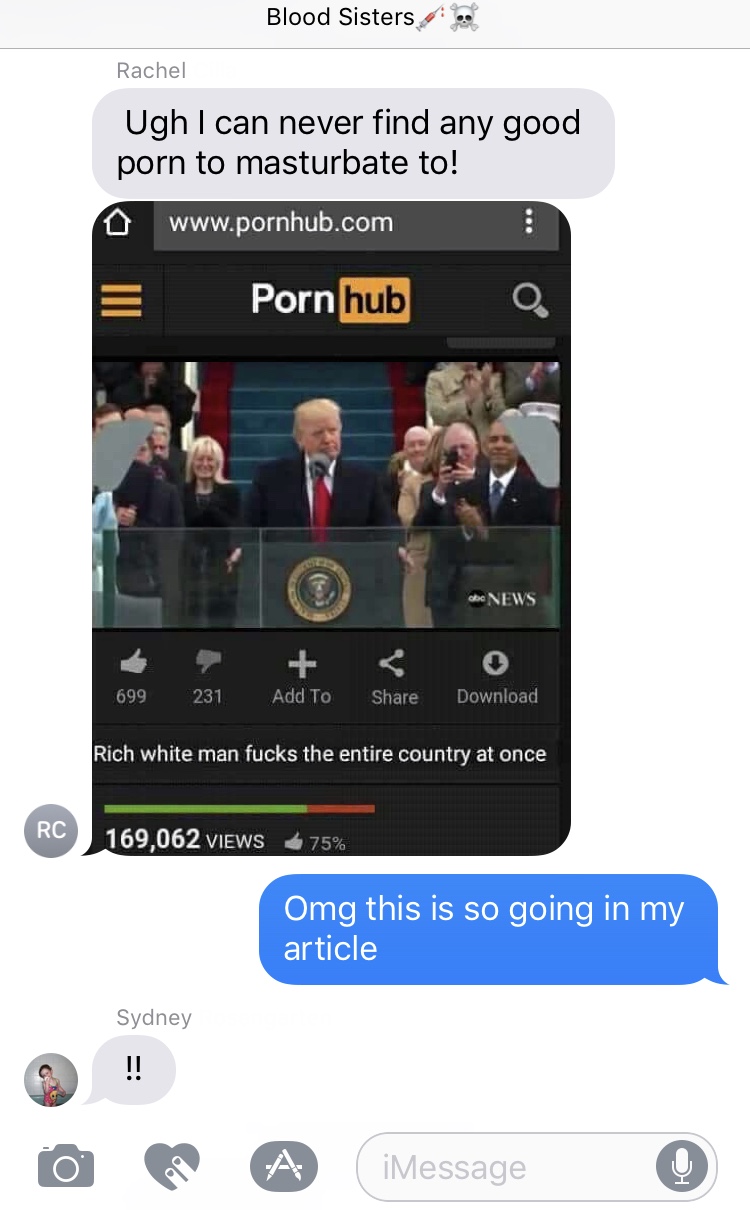Tap Rachel's RC contact avatar
The width and height of the screenshot is (750, 1210).
pyautogui.click(x=51, y=831)
